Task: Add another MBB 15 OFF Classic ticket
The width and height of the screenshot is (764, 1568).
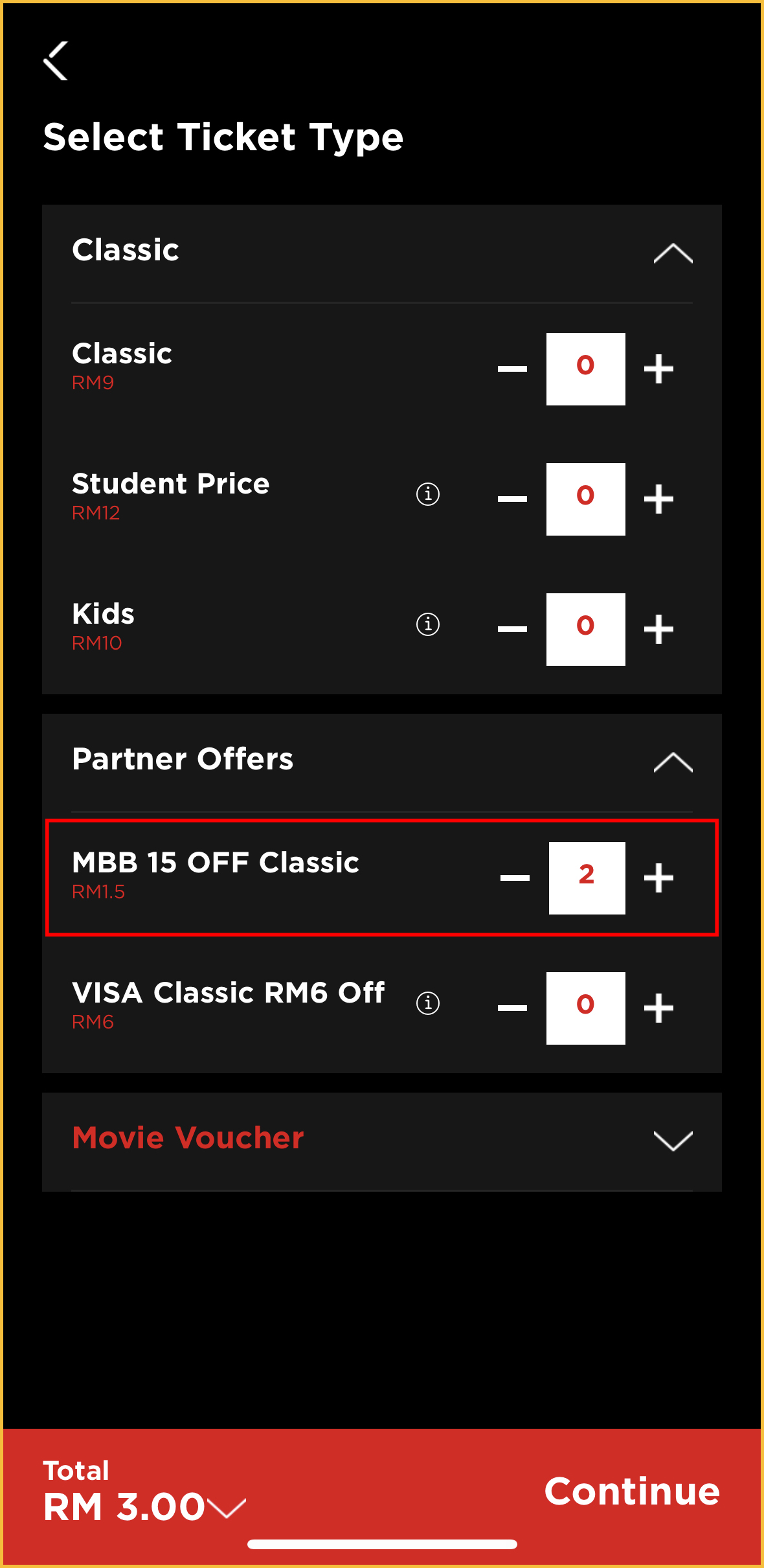Action: pyautogui.click(x=658, y=878)
